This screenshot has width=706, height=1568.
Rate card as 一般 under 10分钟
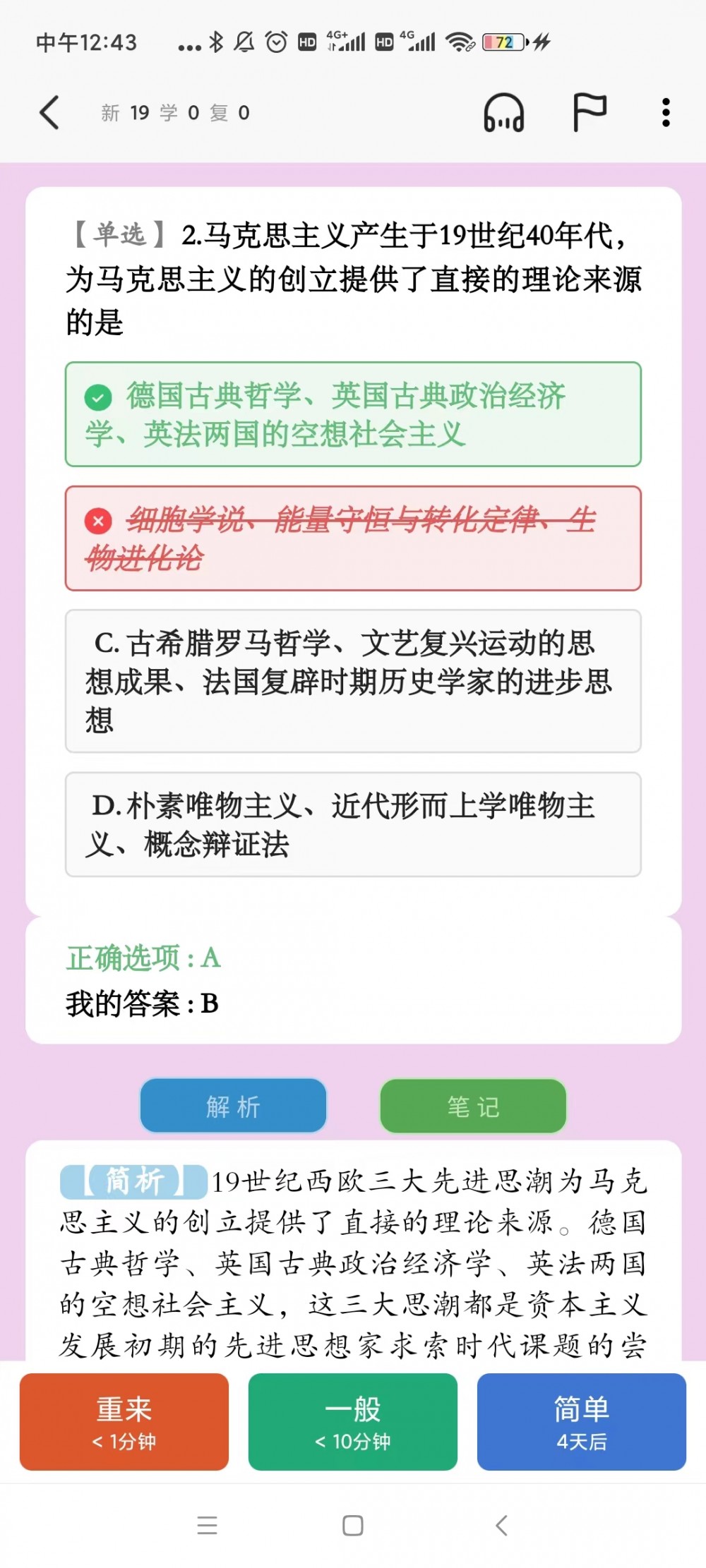click(353, 1422)
